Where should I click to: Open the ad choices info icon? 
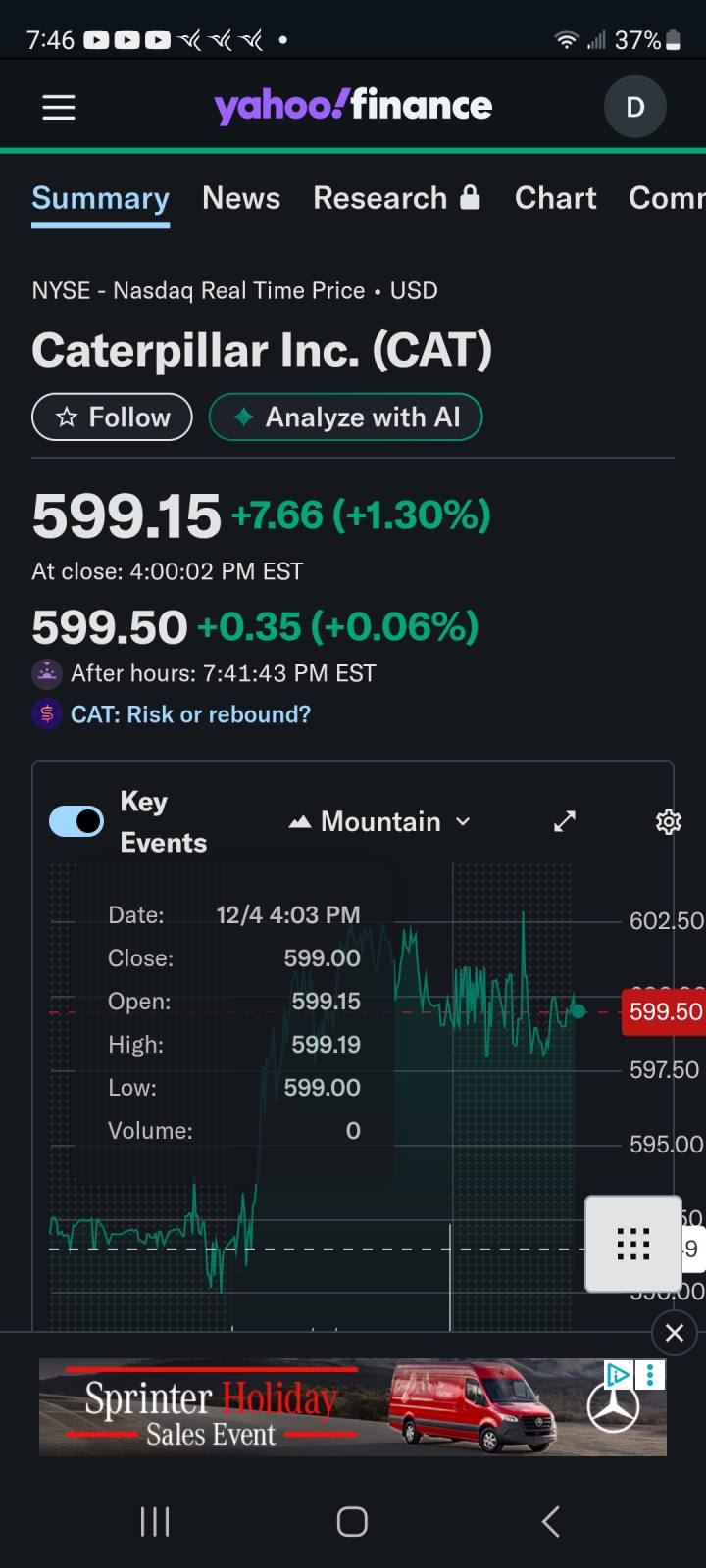pos(618,1374)
